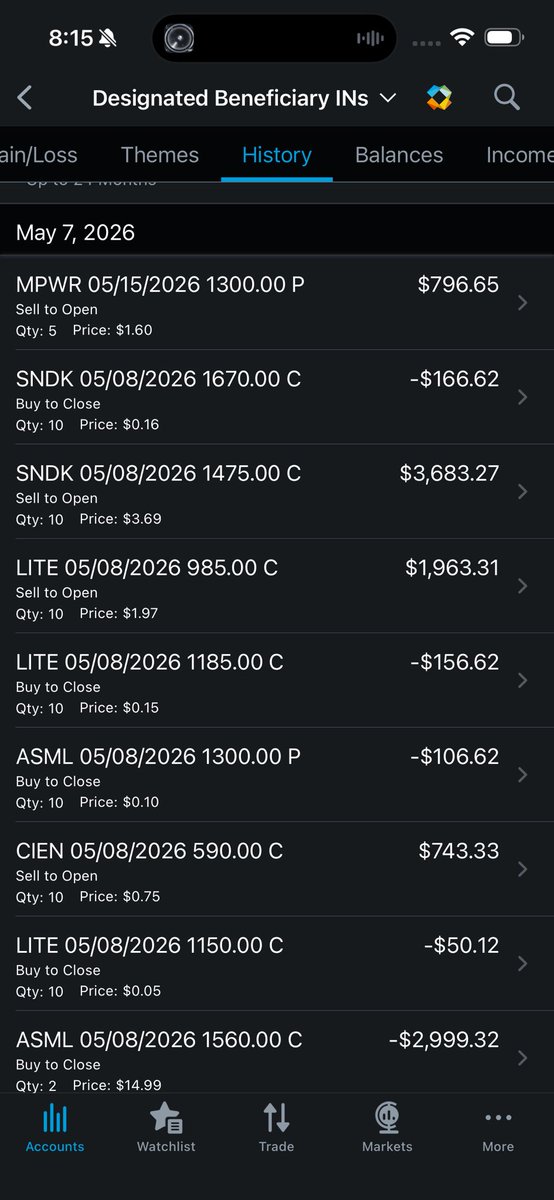Switch to the Themes tab

pos(160,155)
